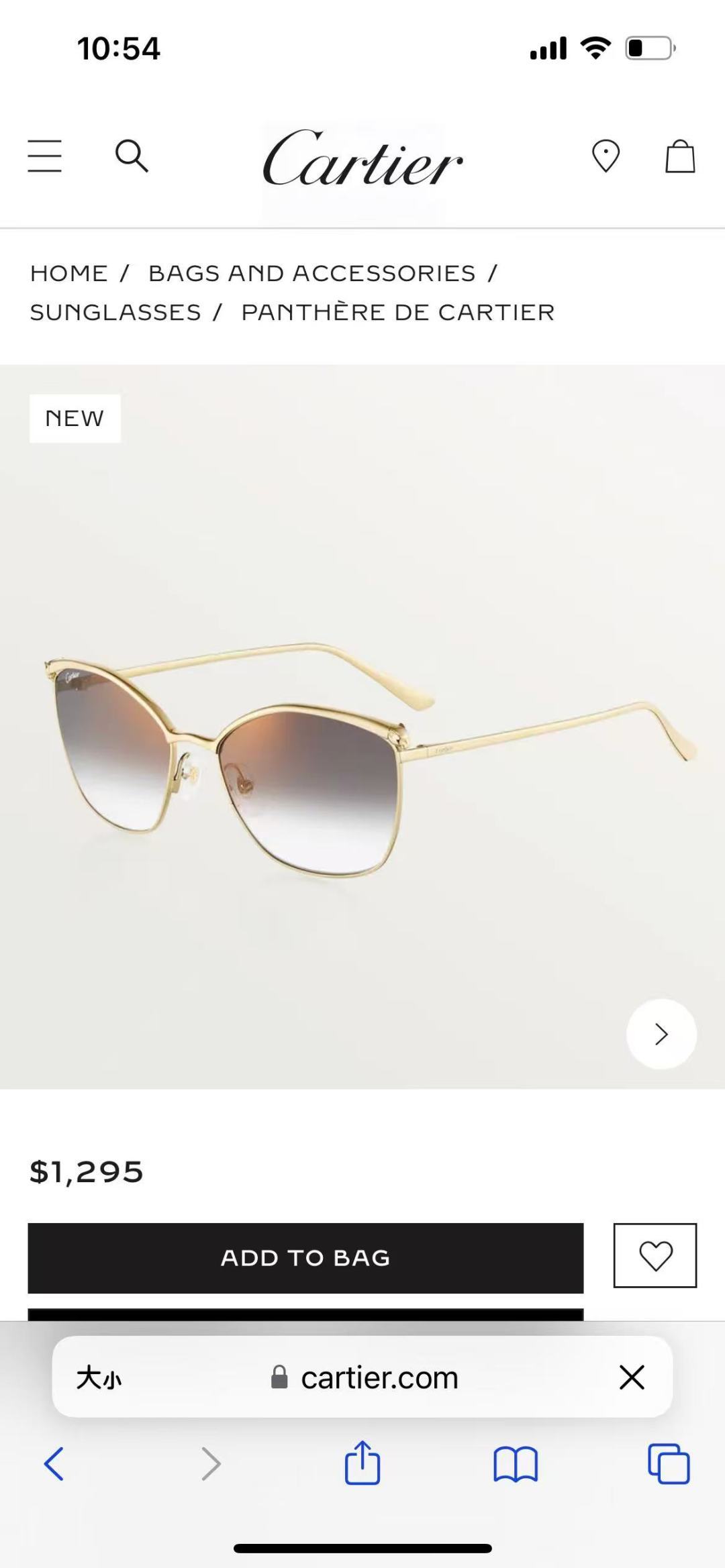Open the store locator pin
The width and height of the screenshot is (725, 1568).
pyautogui.click(x=606, y=156)
